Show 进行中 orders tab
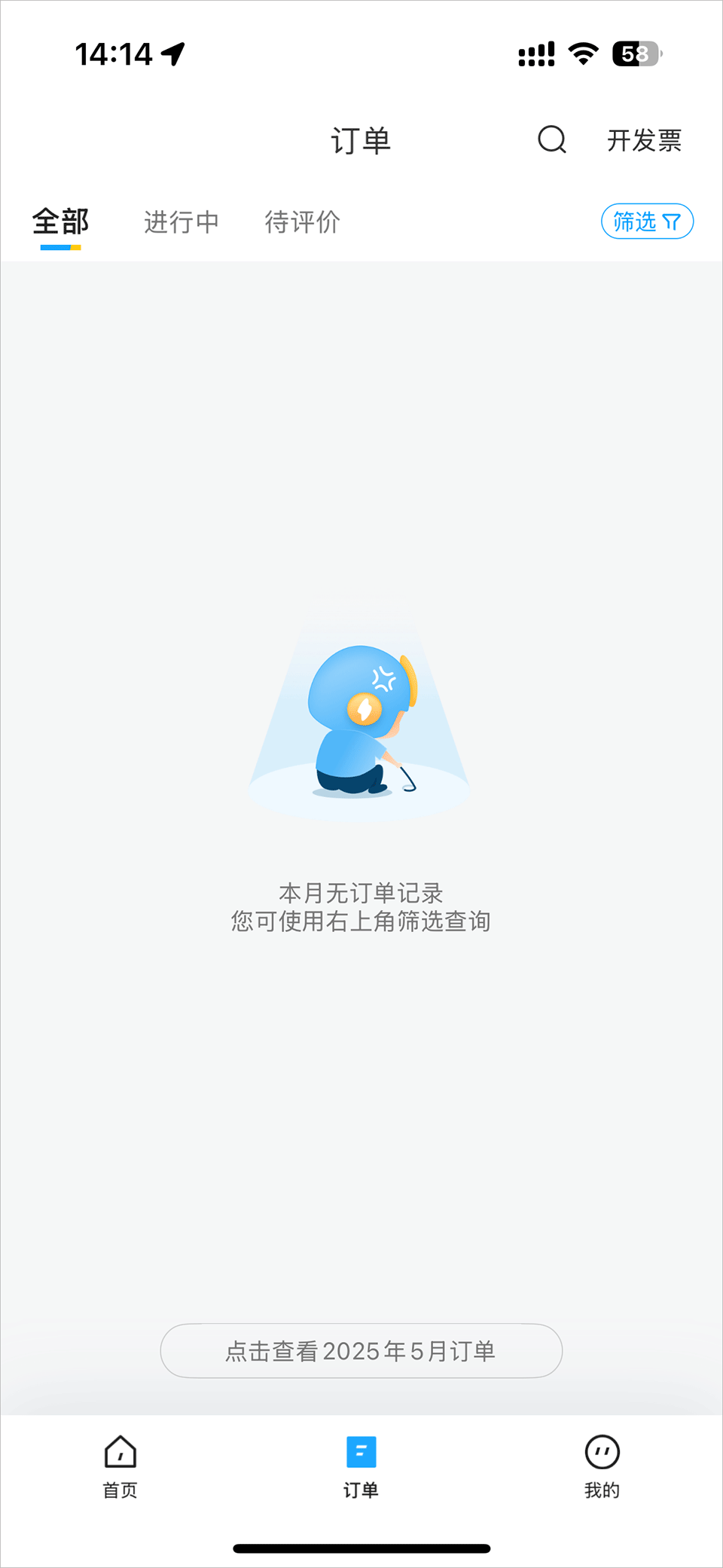The height and width of the screenshot is (1568, 723). point(182,222)
